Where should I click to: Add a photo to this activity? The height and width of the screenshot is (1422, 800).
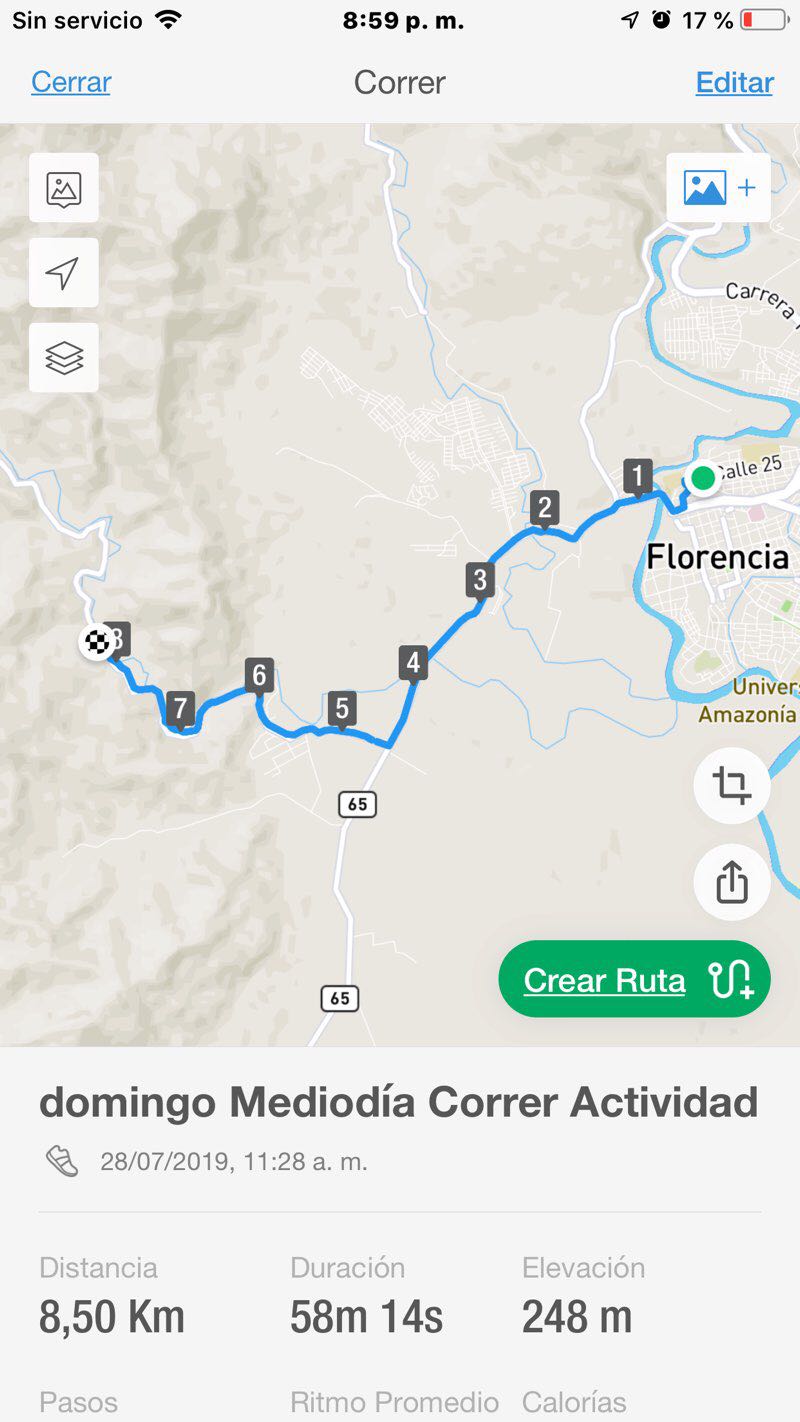719,188
